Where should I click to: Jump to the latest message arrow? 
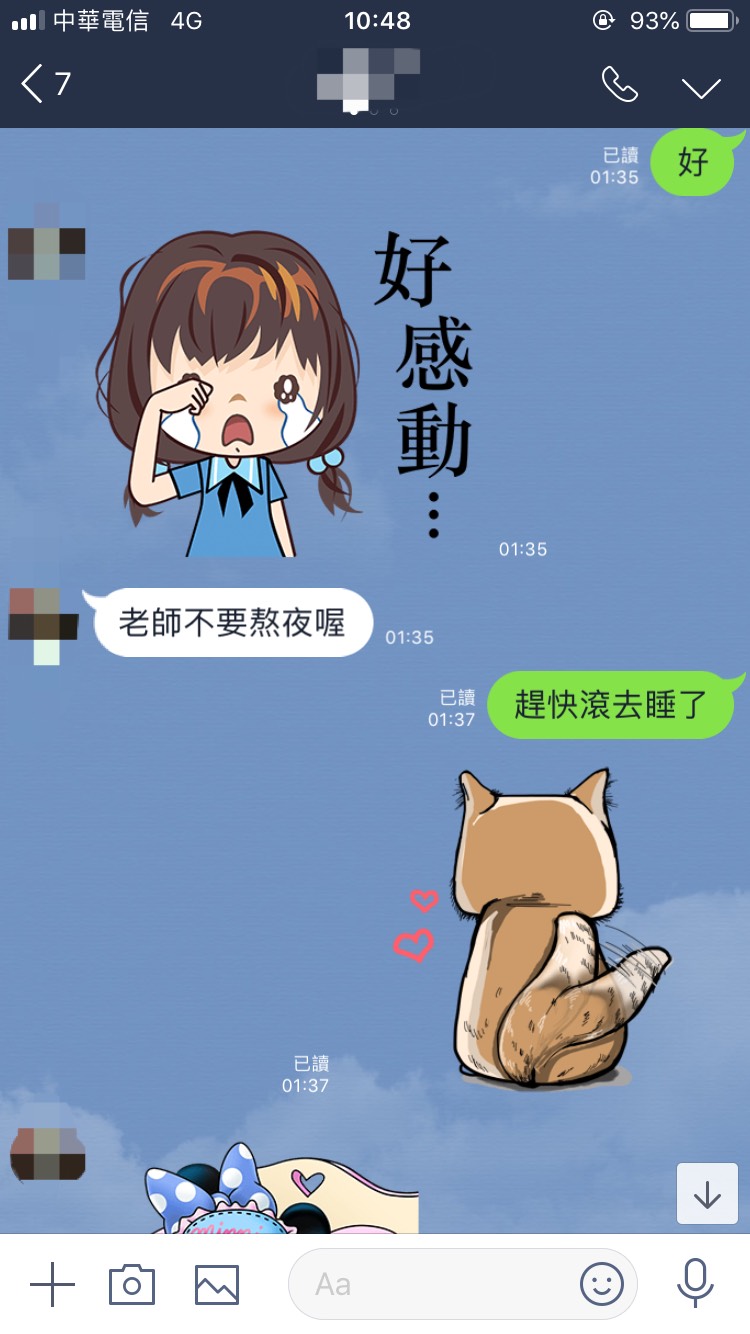click(707, 1194)
